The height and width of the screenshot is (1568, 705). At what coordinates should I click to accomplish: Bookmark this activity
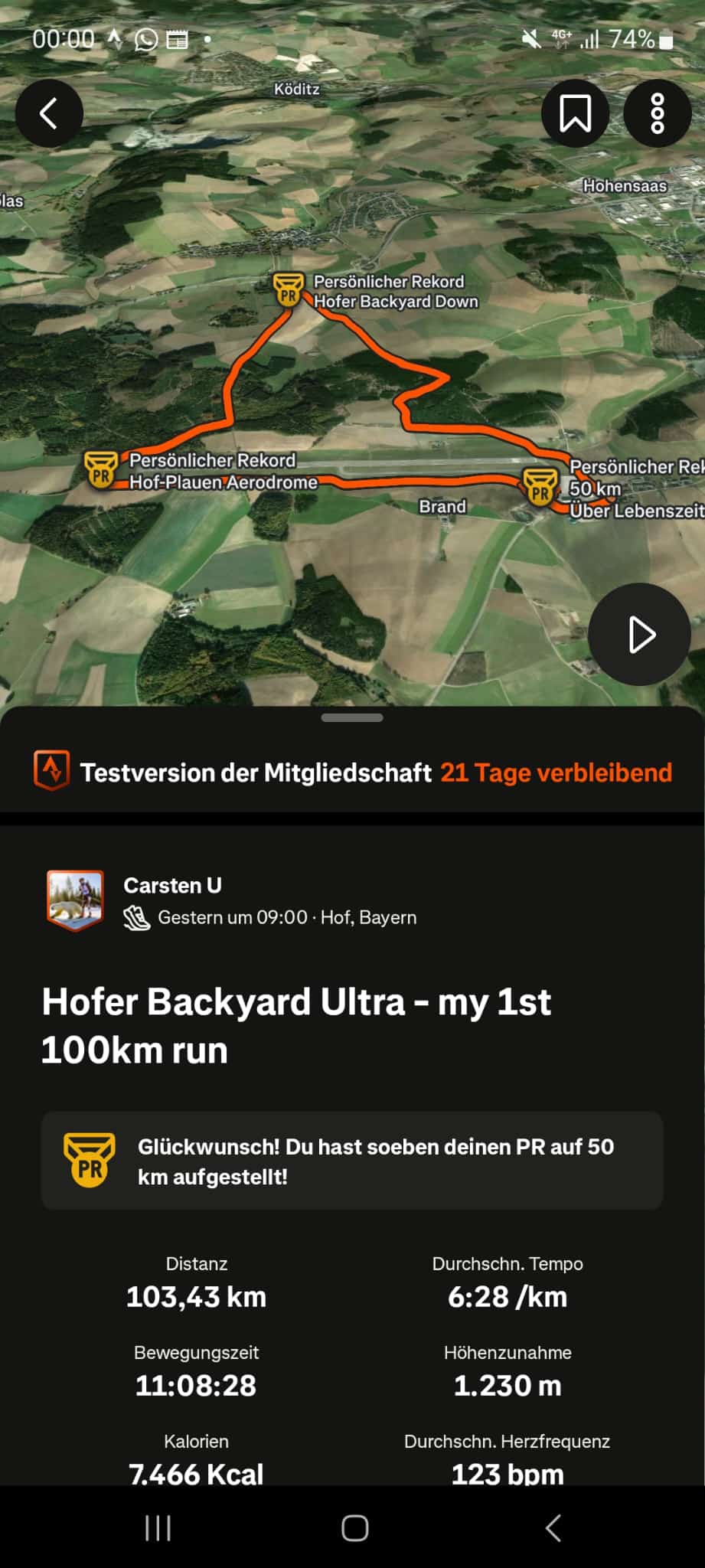[575, 113]
